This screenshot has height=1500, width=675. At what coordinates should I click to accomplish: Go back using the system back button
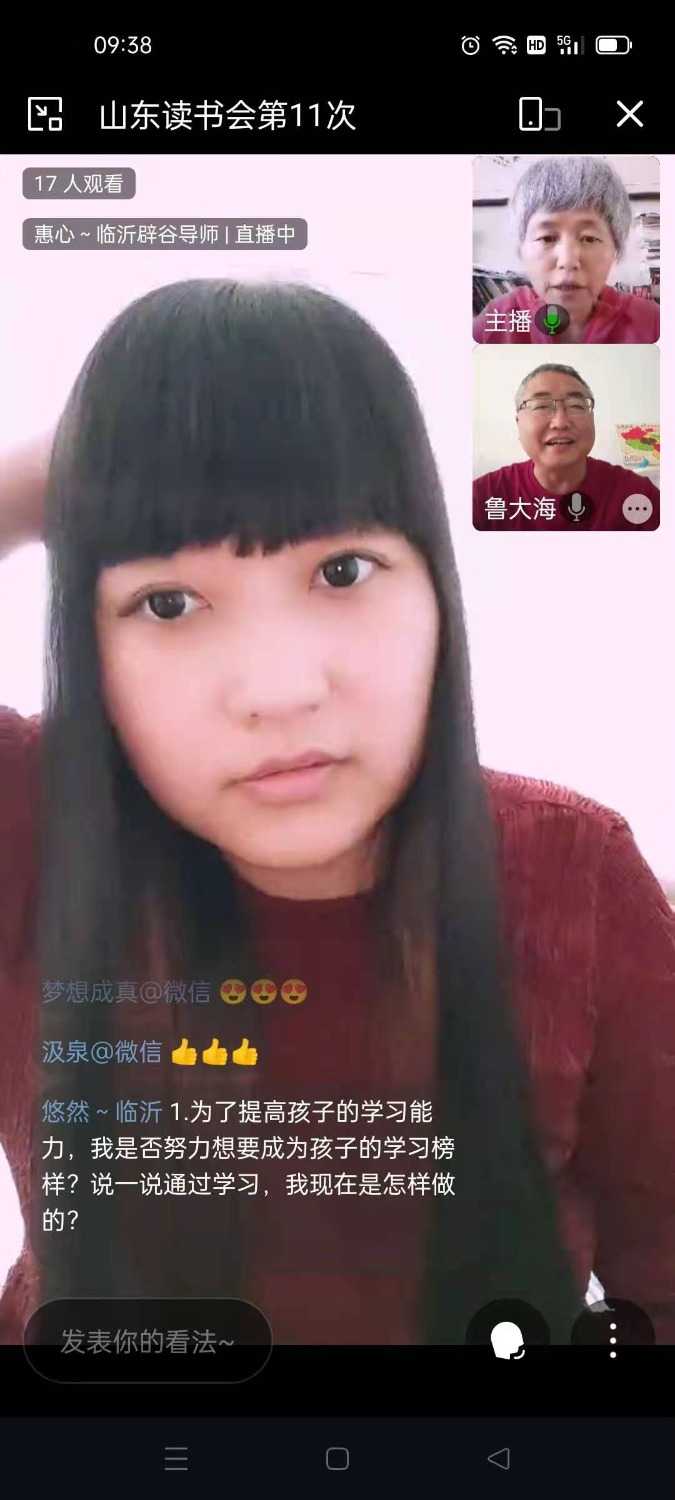(x=498, y=1458)
